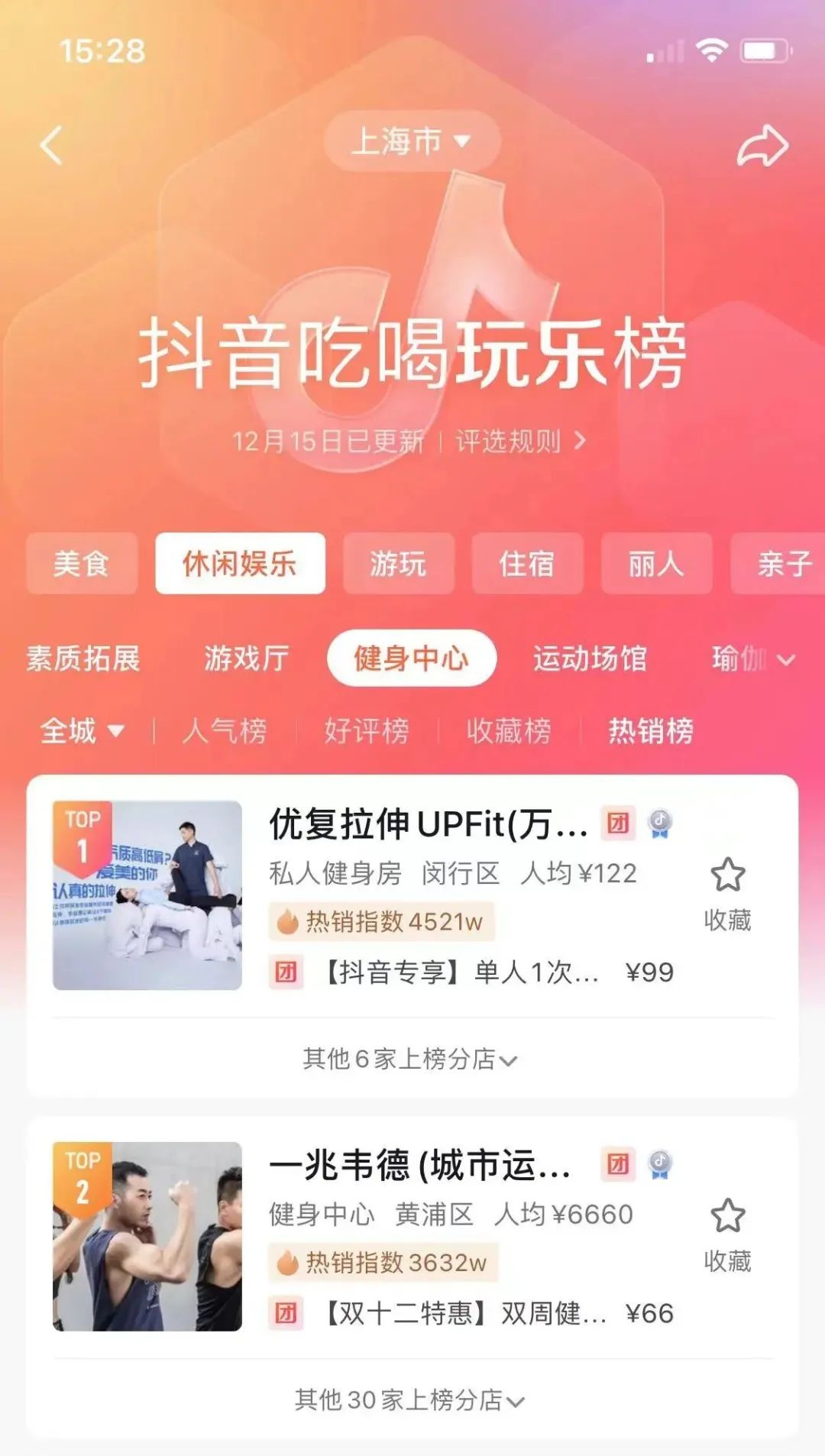Switch to the 人气榜 ranking
825x1456 pixels.
point(225,731)
